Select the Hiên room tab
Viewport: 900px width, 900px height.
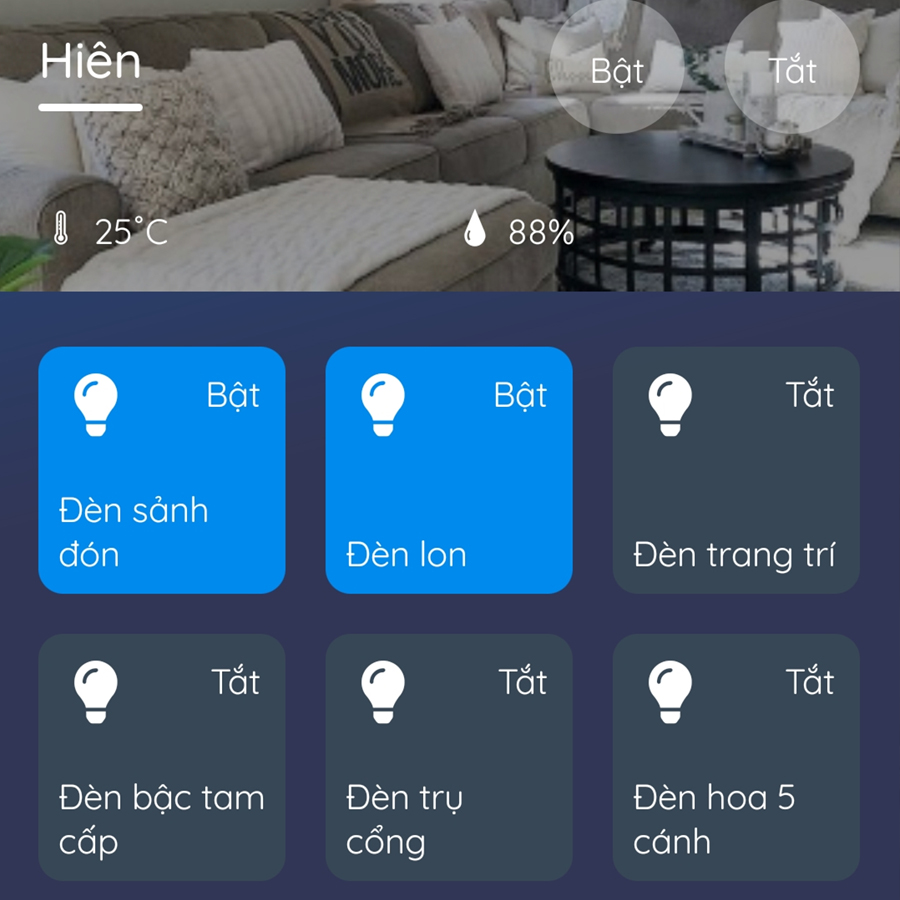90,64
